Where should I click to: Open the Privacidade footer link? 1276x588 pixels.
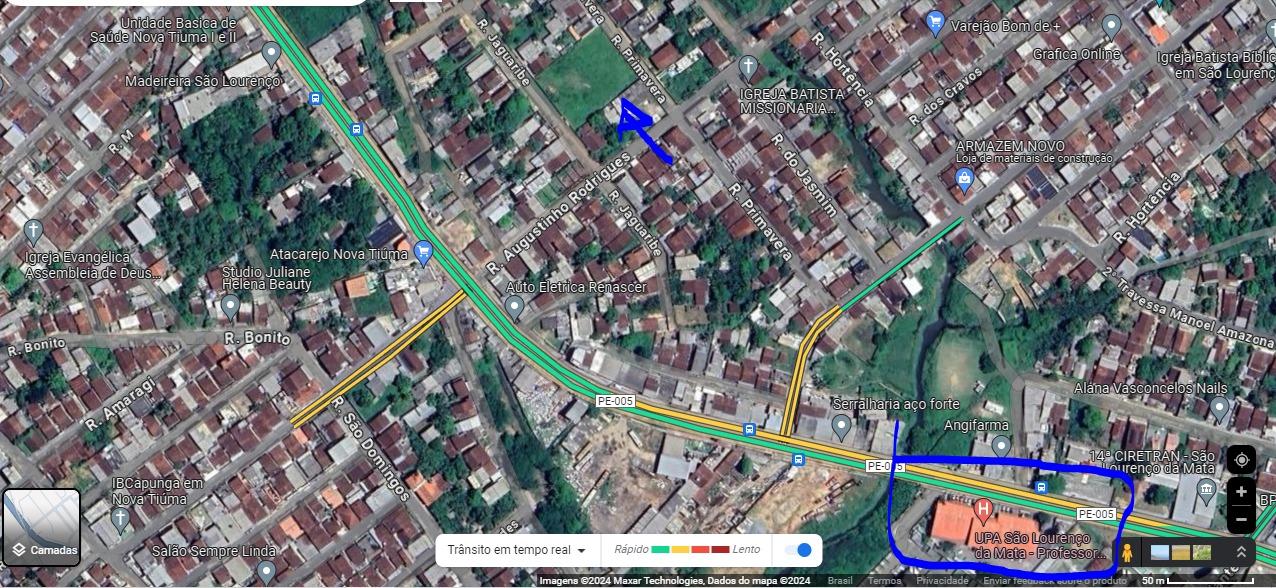pos(942,581)
